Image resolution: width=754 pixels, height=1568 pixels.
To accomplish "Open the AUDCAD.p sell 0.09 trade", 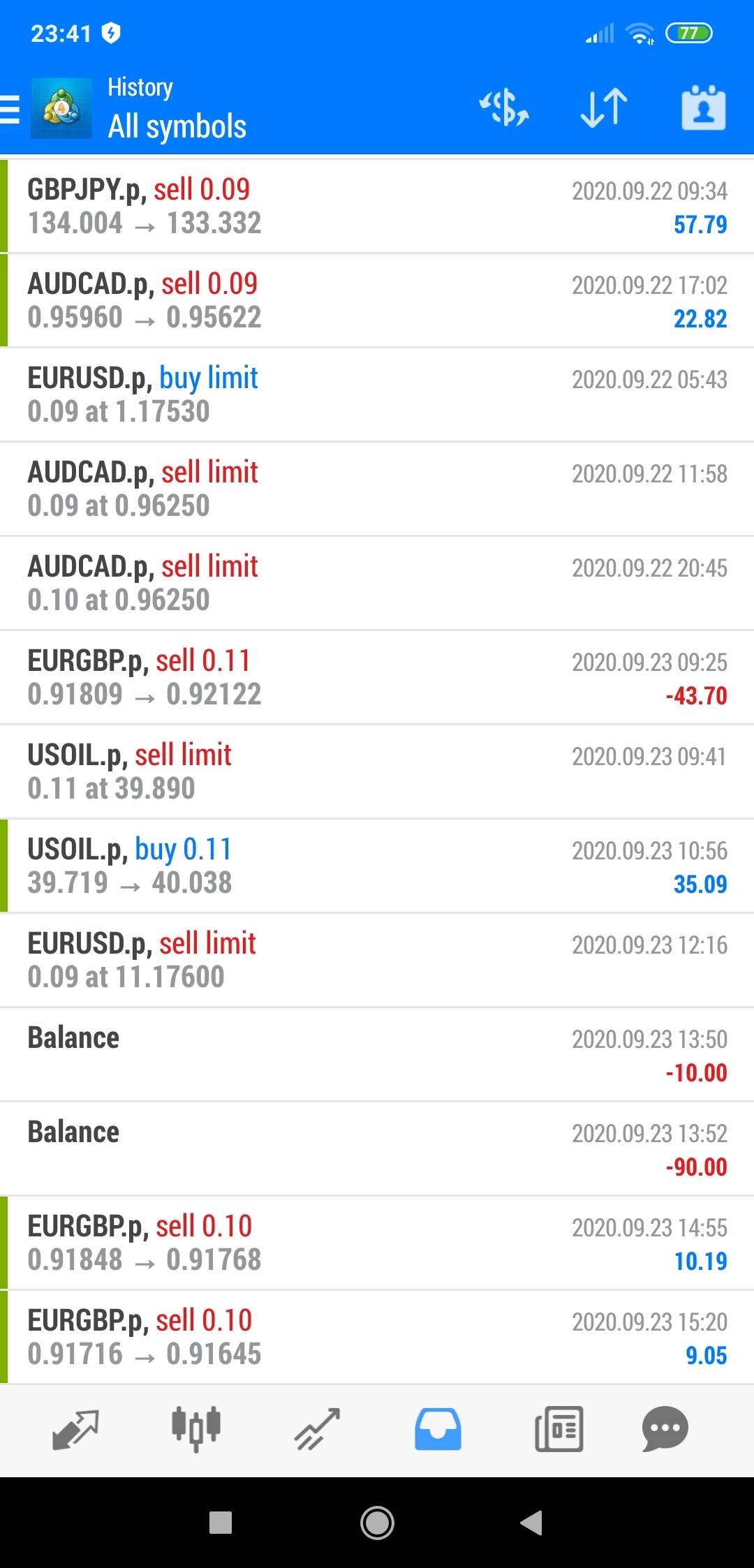I will pos(377,300).
